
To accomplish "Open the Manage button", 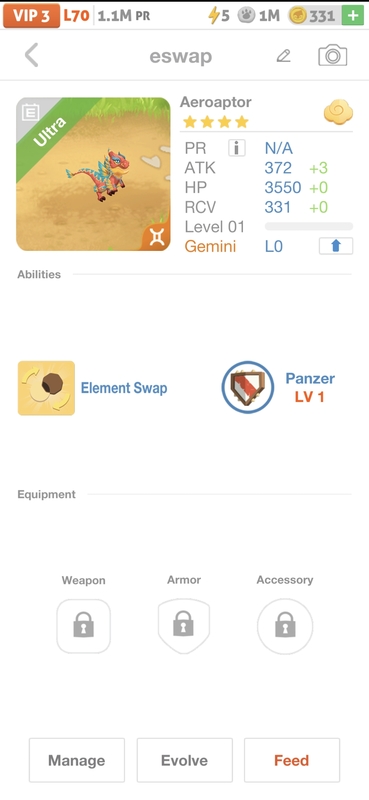I will (77, 760).
